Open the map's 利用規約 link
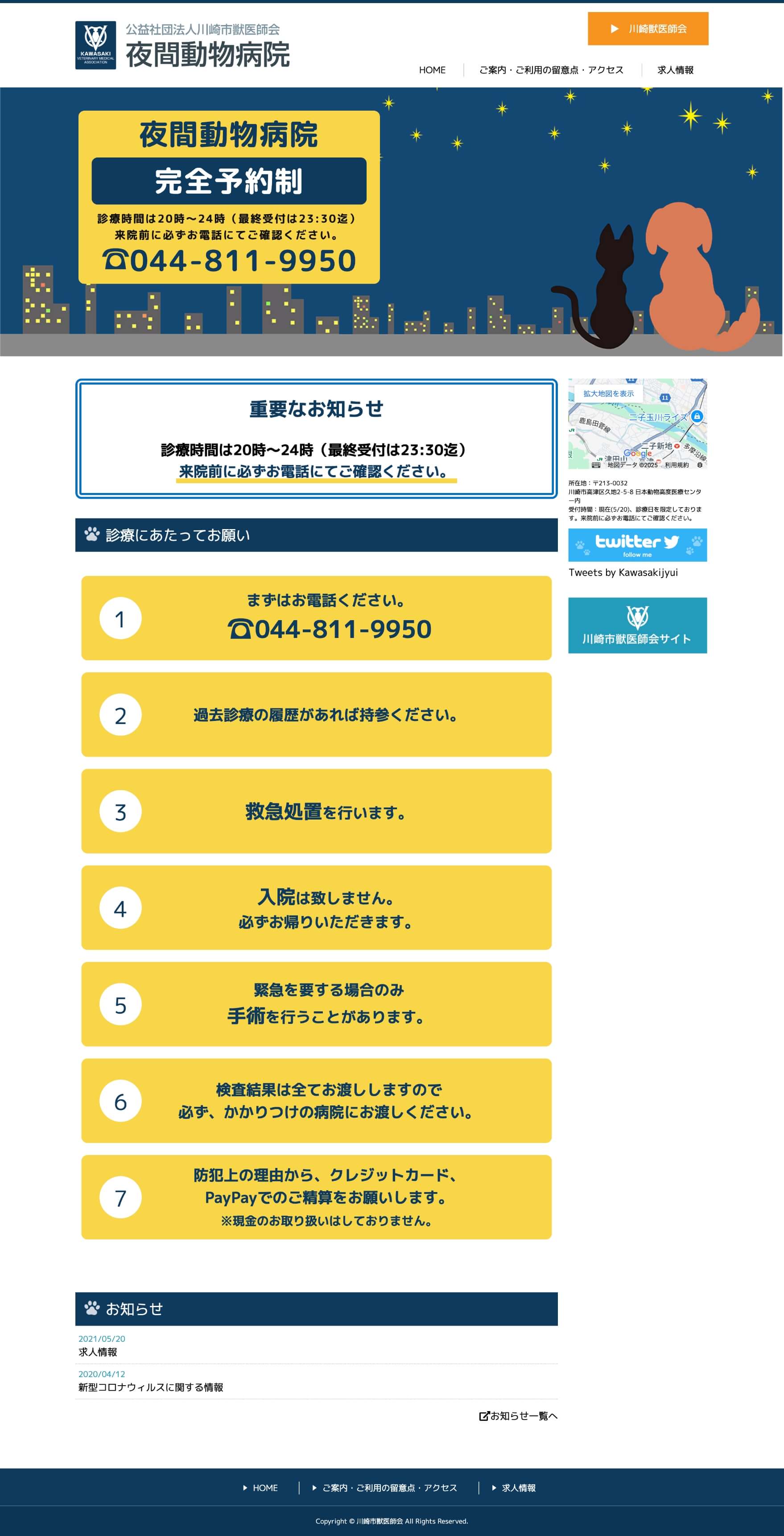Image resolution: width=784 pixels, height=1536 pixels. [676, 464]
